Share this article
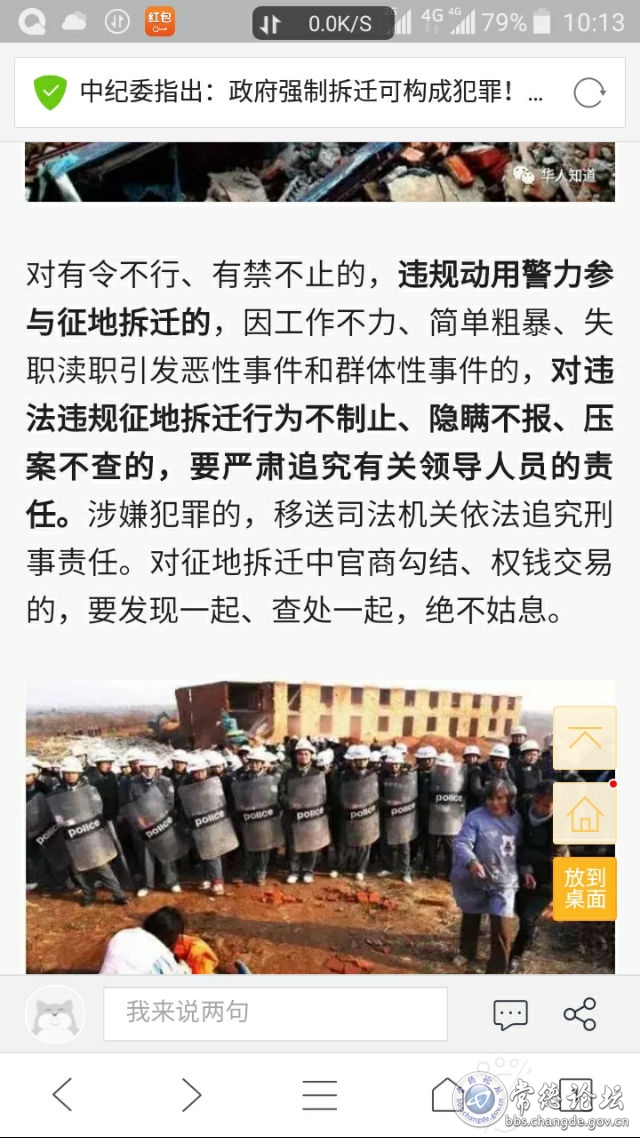Screen dimensions: 640x1138 pyautogui.click(x=580, y=1014)
